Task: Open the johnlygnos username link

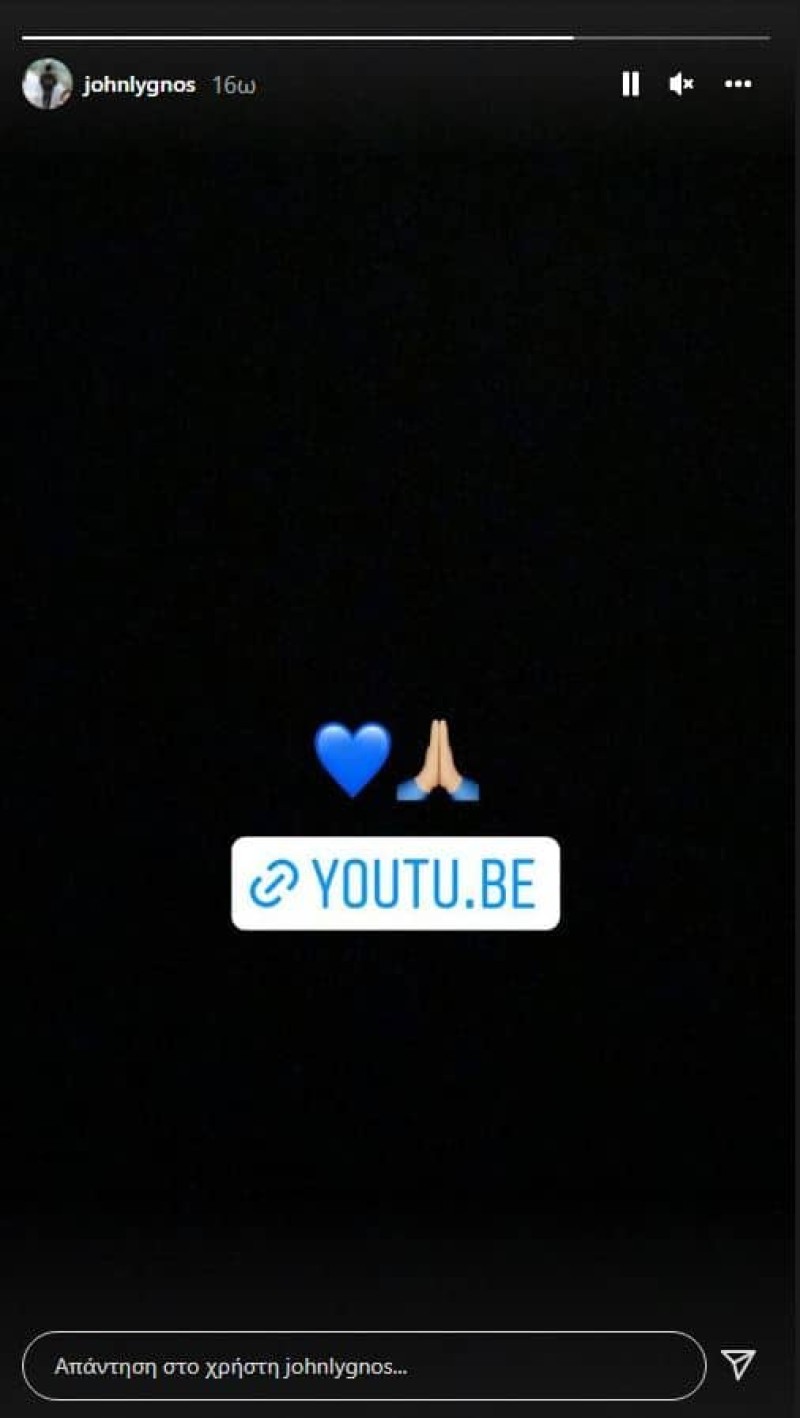Action: point(139,85)
